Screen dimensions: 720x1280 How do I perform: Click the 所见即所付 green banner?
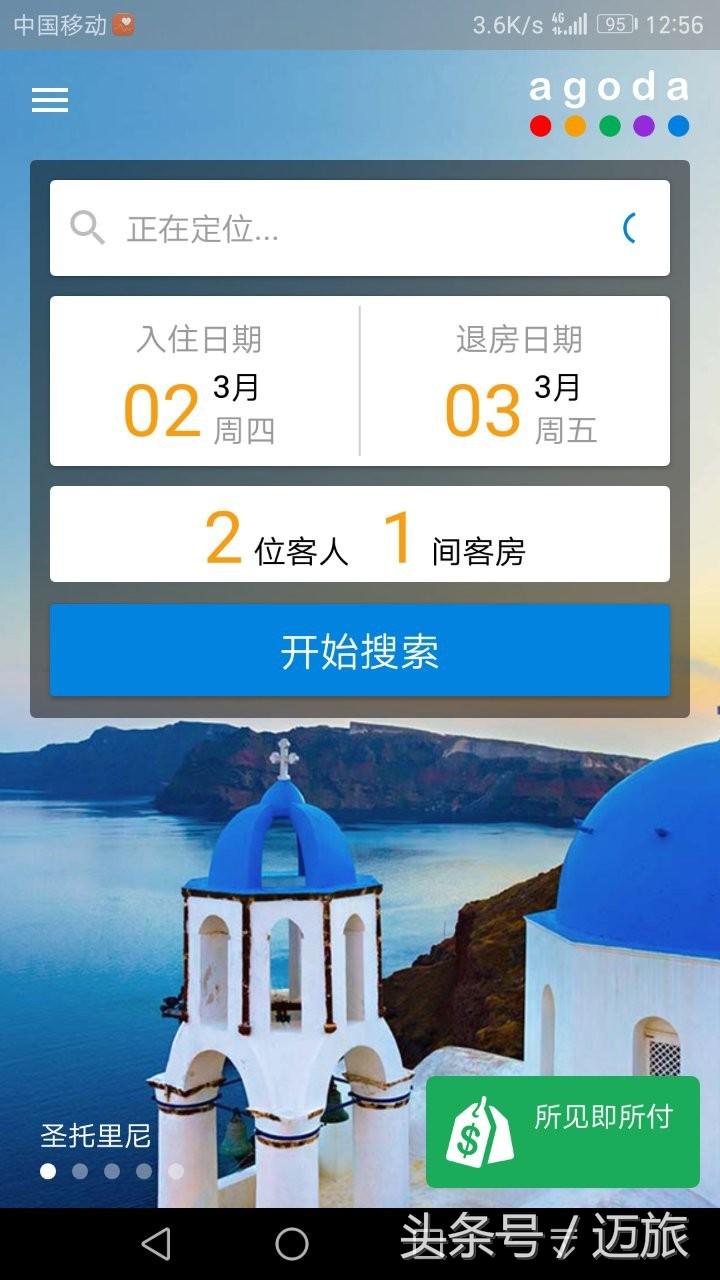click(x=565, y=1130)
